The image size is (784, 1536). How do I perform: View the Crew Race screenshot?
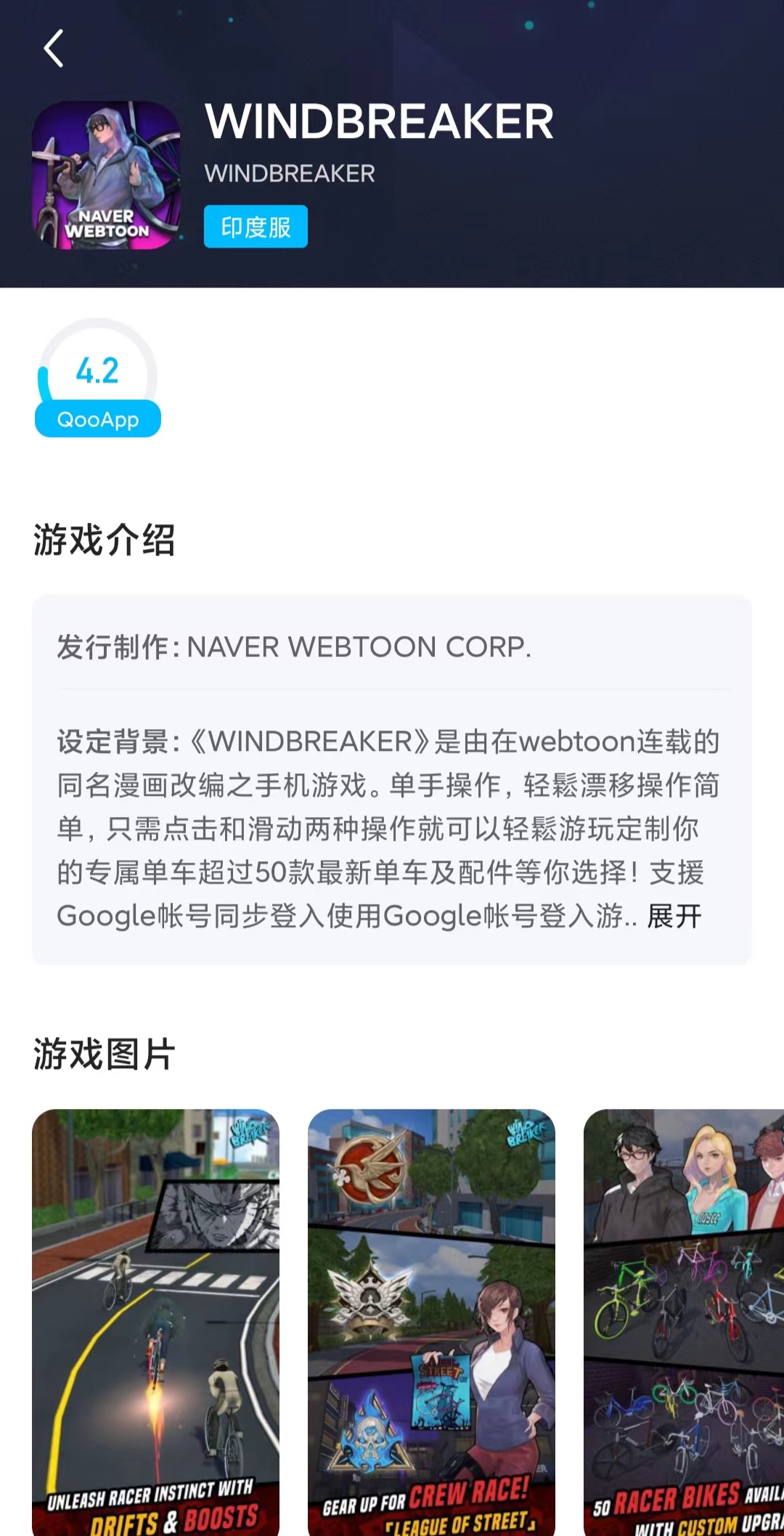point(431,1322)
